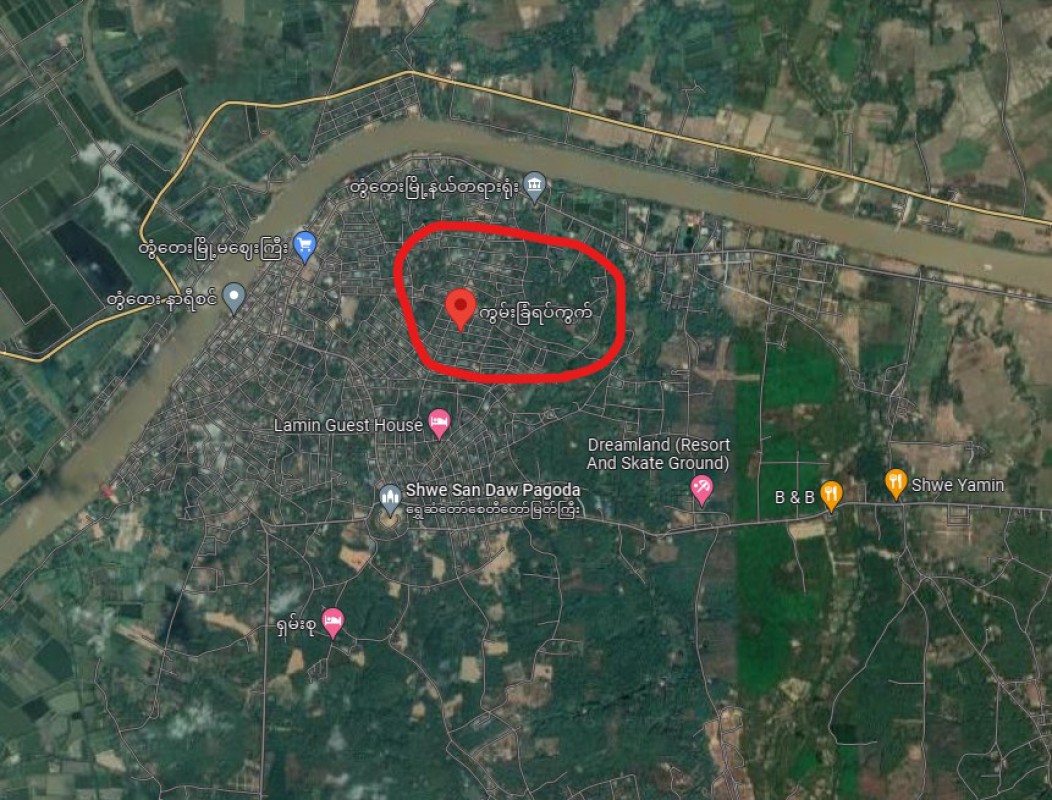Open Dreamland Resort And Skate Ground pin
The height and width of the screenshot is (800, 1052).
click(x=702, y=488)
